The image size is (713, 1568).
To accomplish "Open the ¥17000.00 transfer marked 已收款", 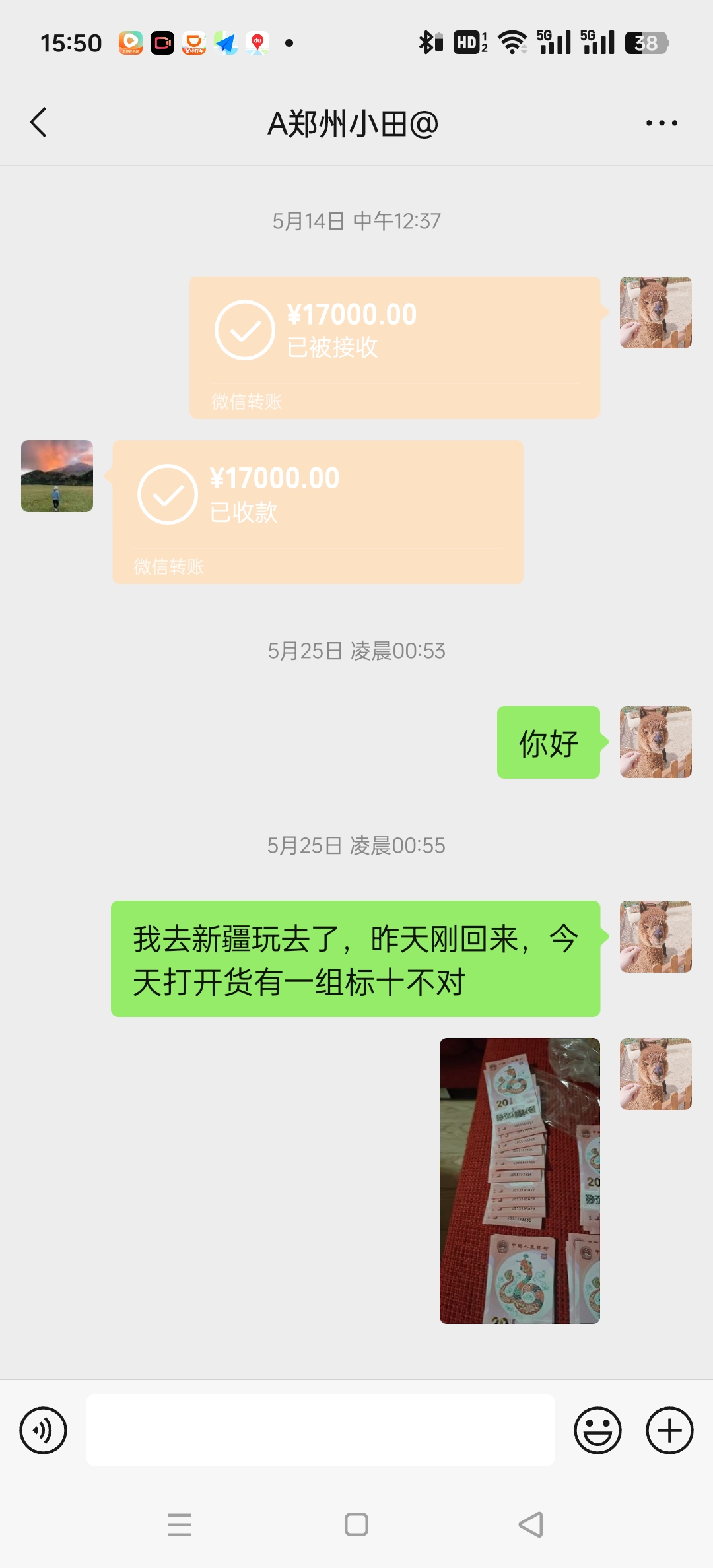I will 318,512.
